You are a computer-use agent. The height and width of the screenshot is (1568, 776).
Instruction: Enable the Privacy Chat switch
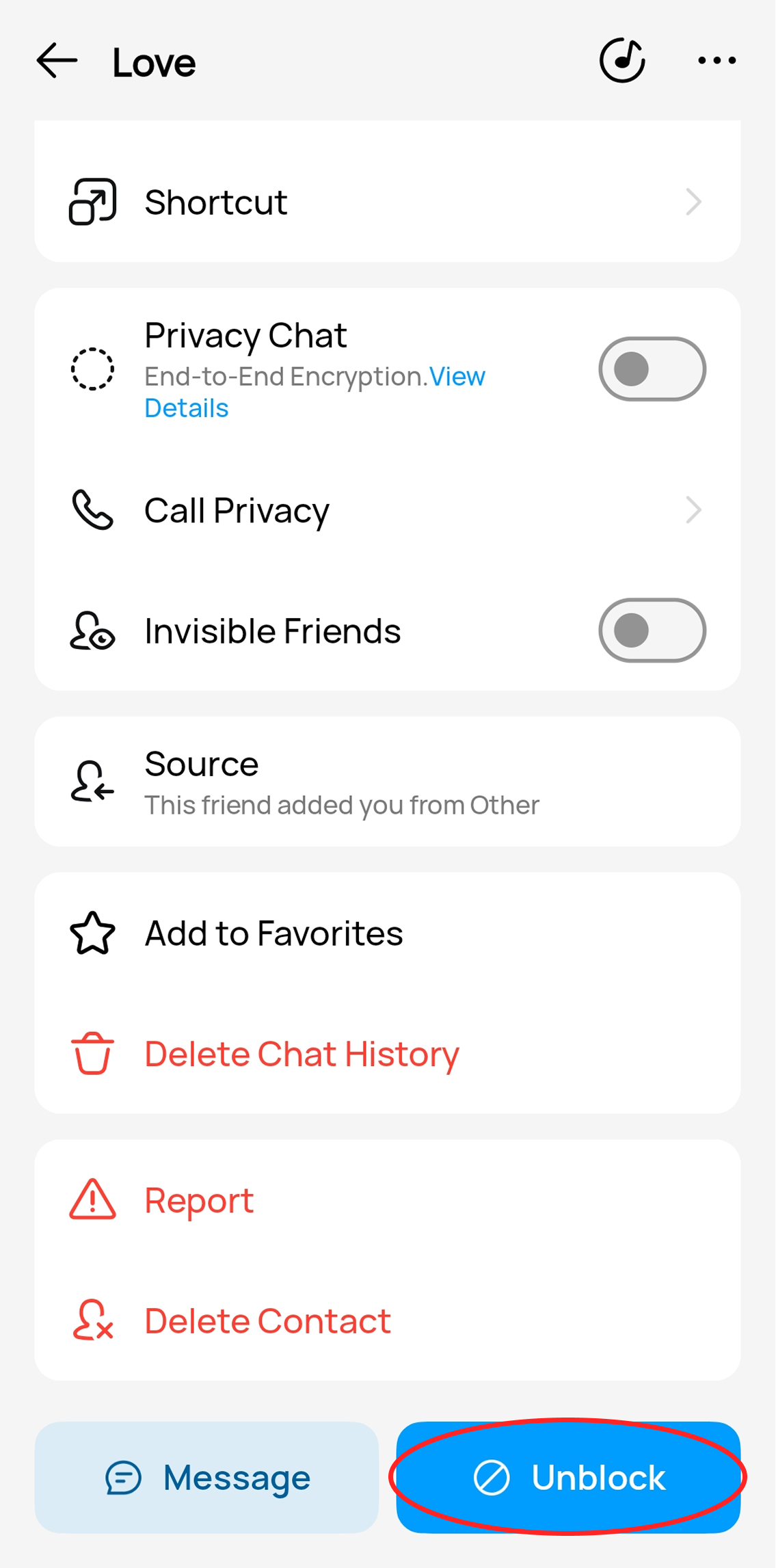[x=652, y=369]
